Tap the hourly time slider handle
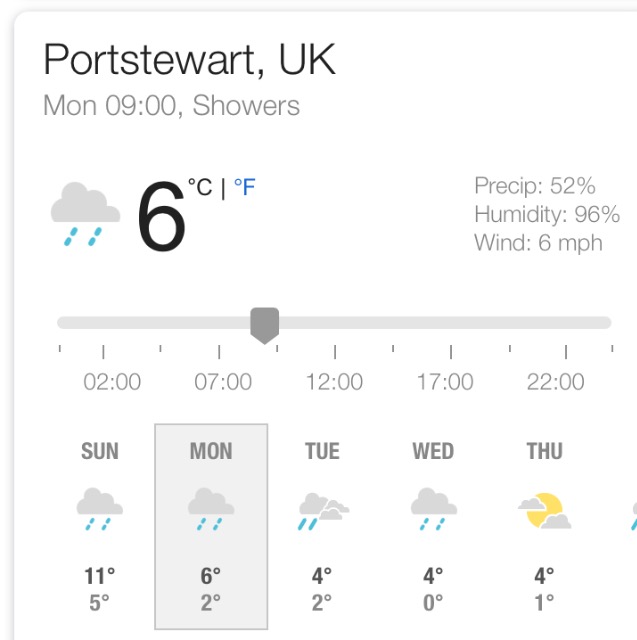 264,324
